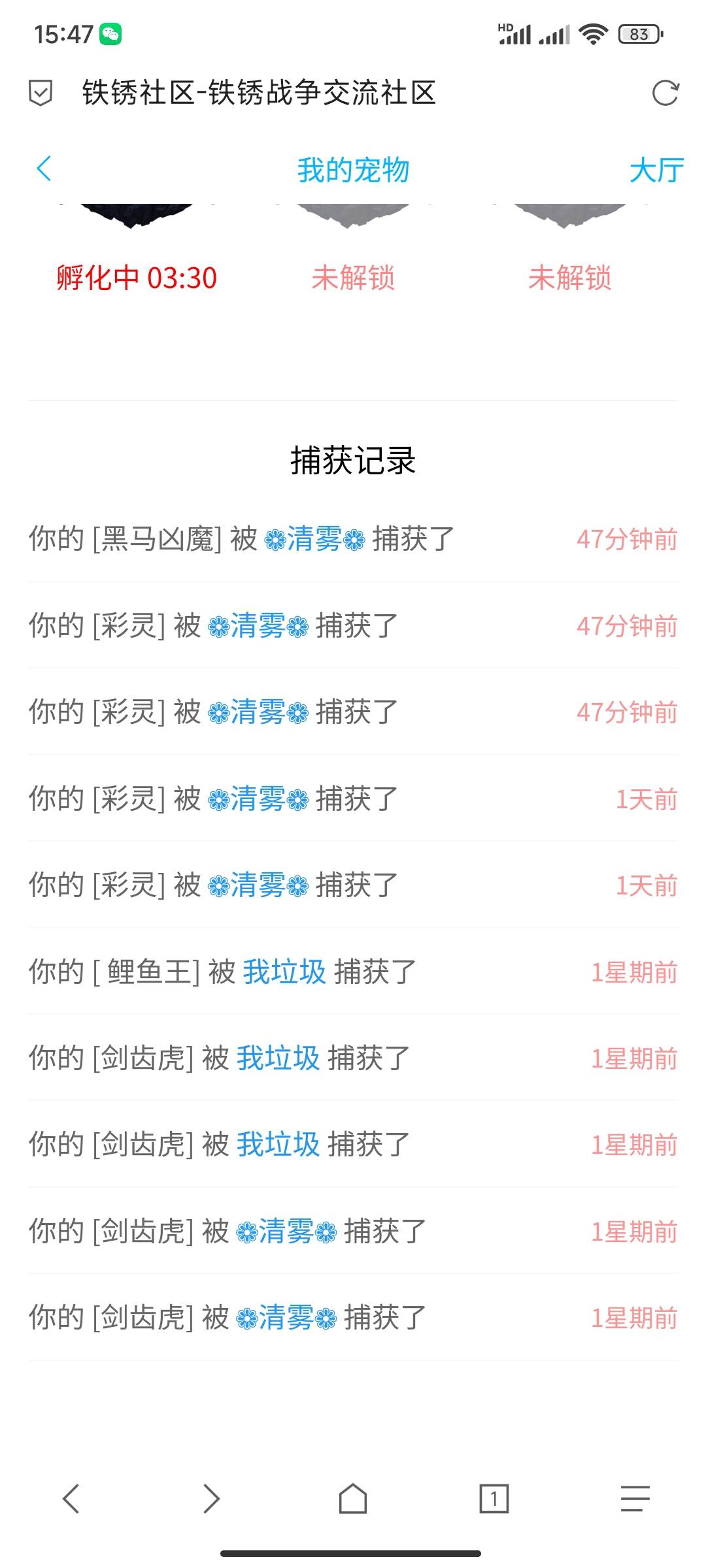Tap the site security shield icon

tap(41, 93)
